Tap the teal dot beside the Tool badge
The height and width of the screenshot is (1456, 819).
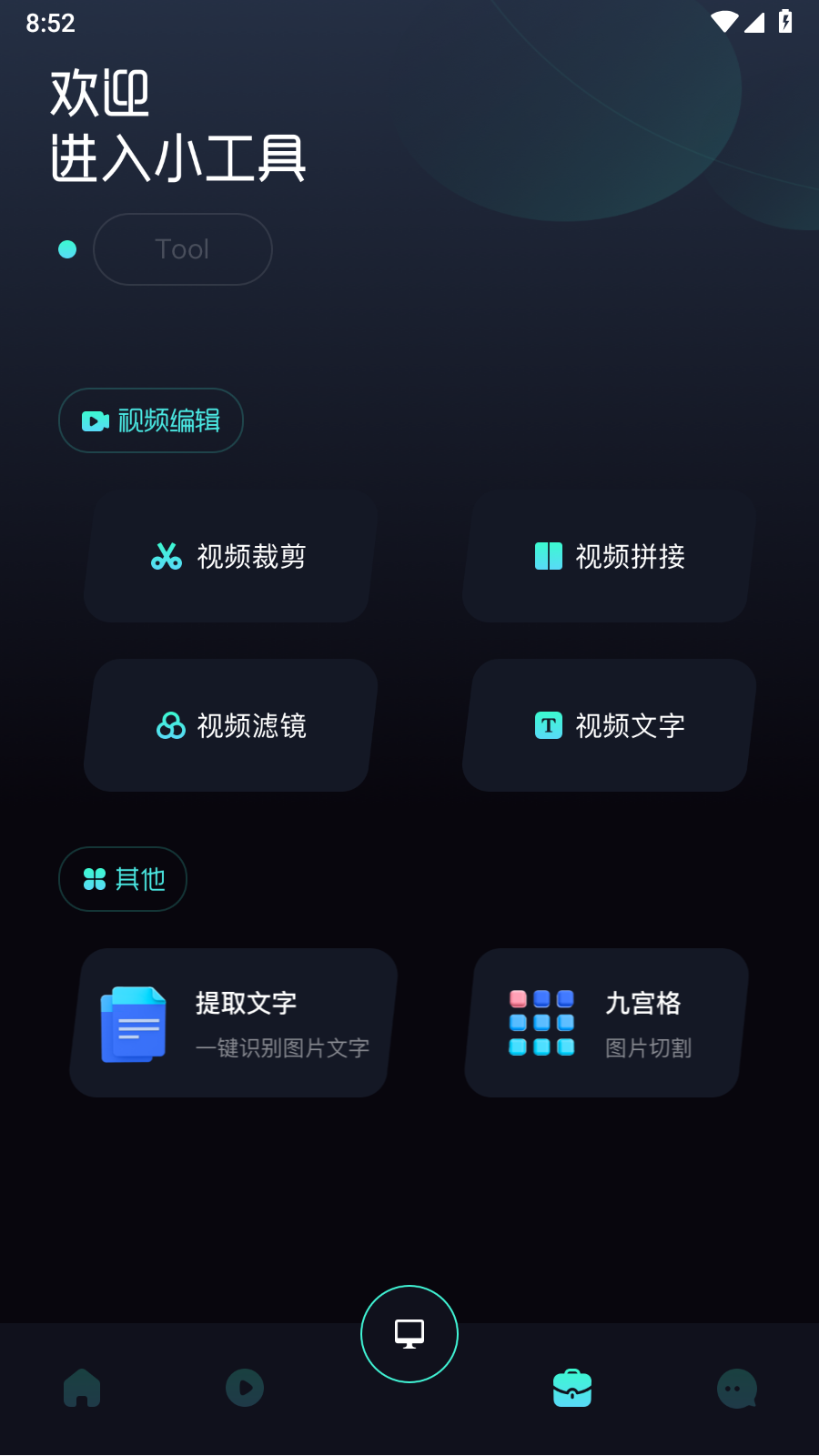(x=67, y=249)
